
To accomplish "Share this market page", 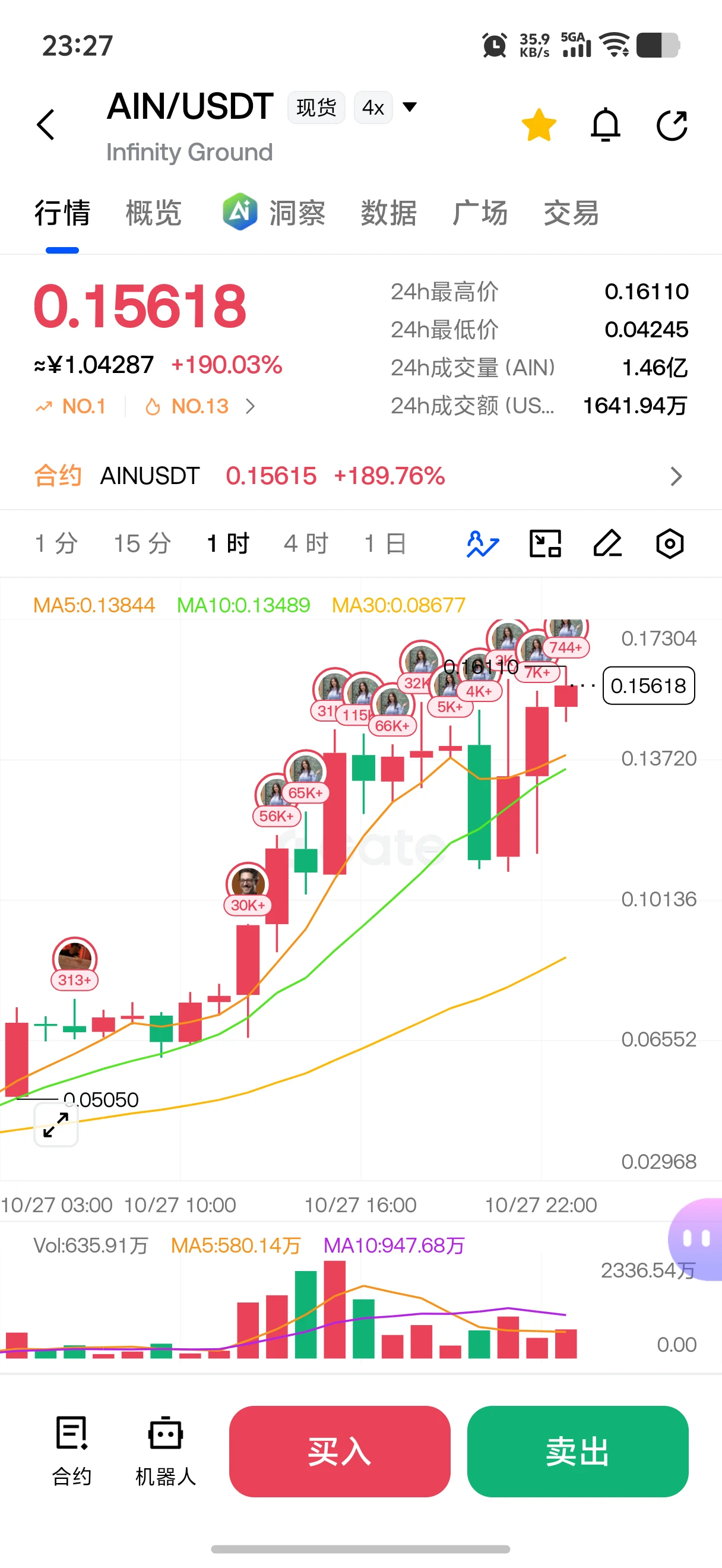I will click(672, 125).
